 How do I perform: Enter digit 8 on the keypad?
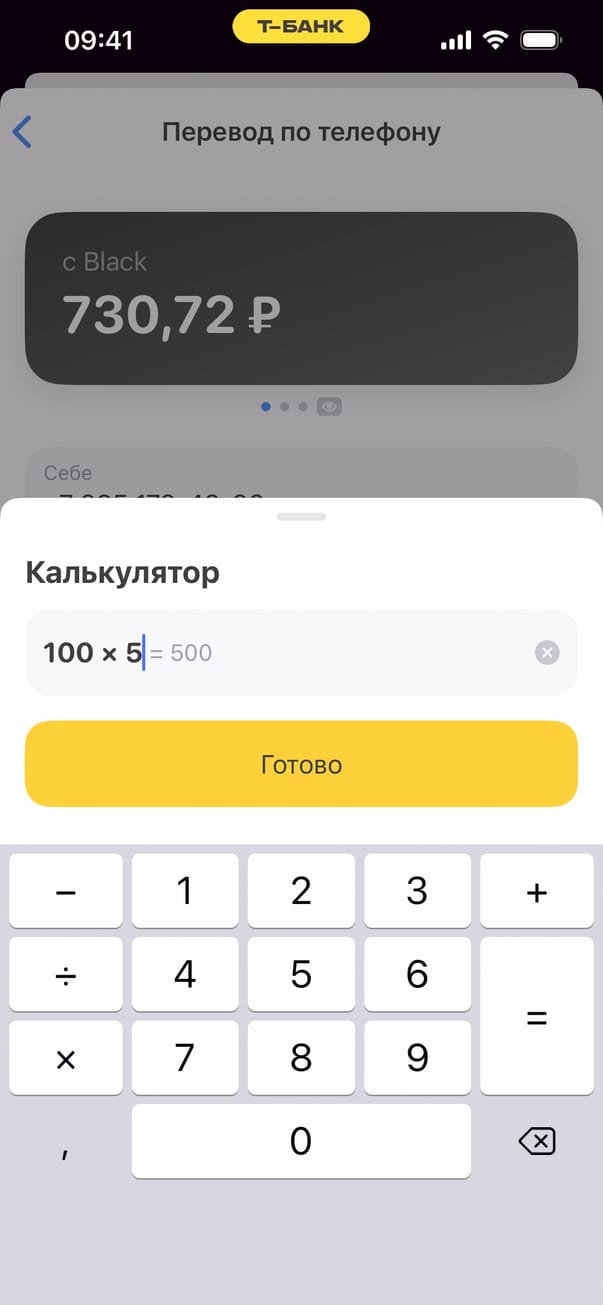301,1058
